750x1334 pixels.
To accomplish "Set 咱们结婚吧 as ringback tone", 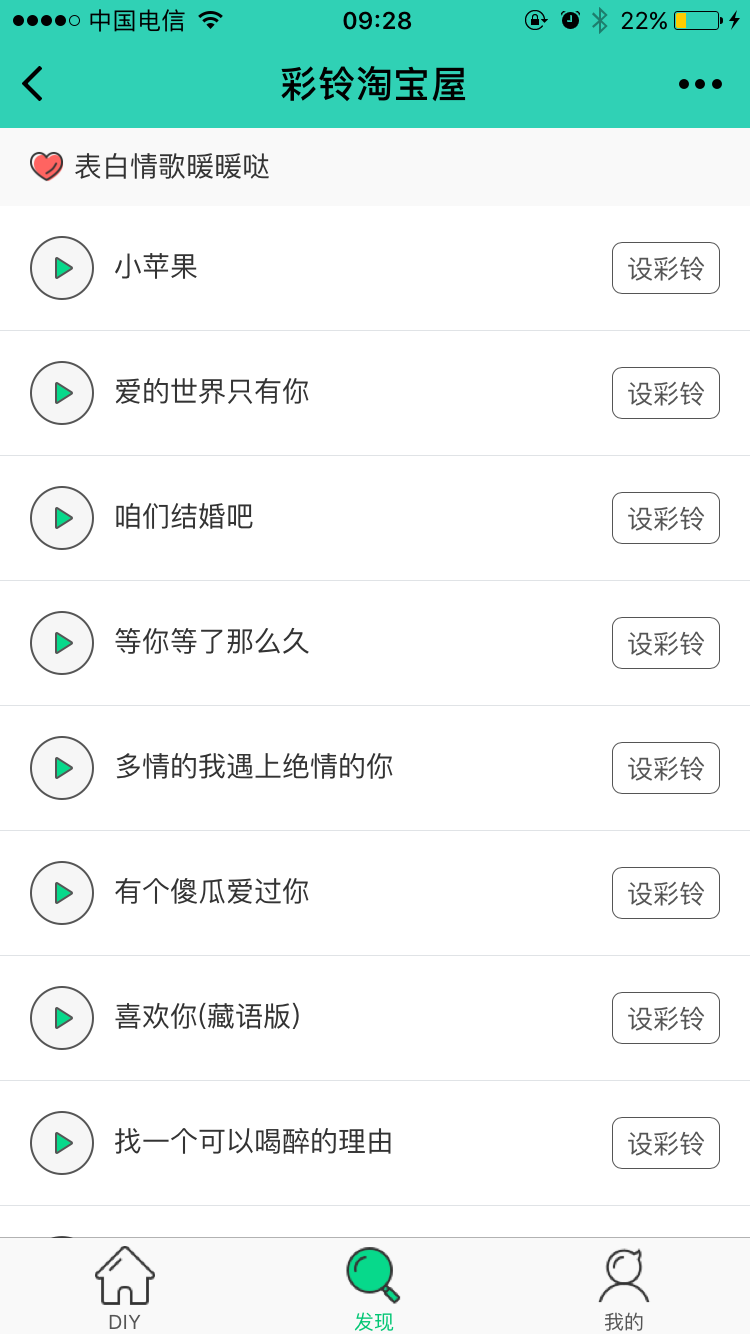I will (666, 518).
